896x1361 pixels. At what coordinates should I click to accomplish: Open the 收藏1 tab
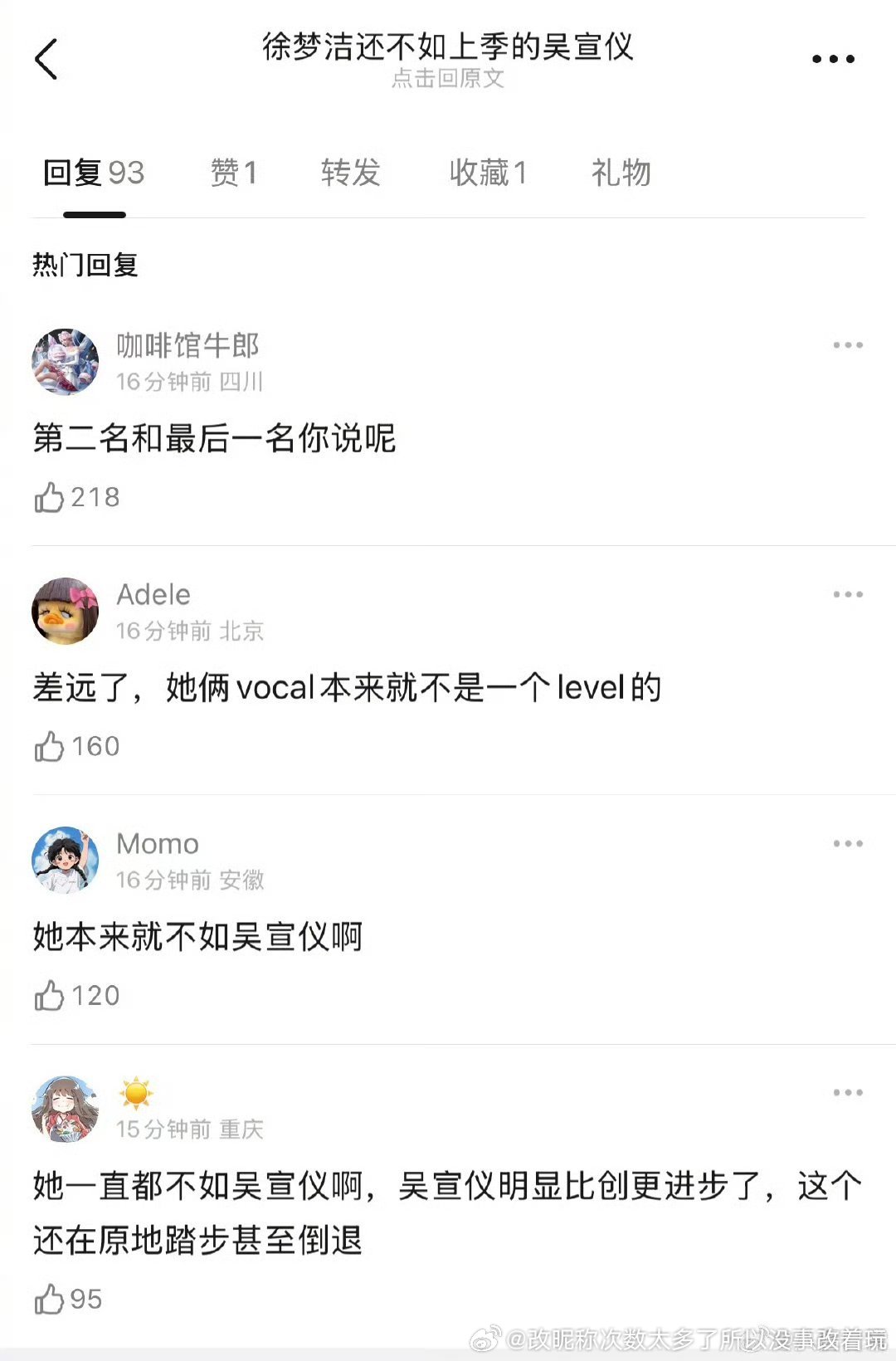click(489, 173)
